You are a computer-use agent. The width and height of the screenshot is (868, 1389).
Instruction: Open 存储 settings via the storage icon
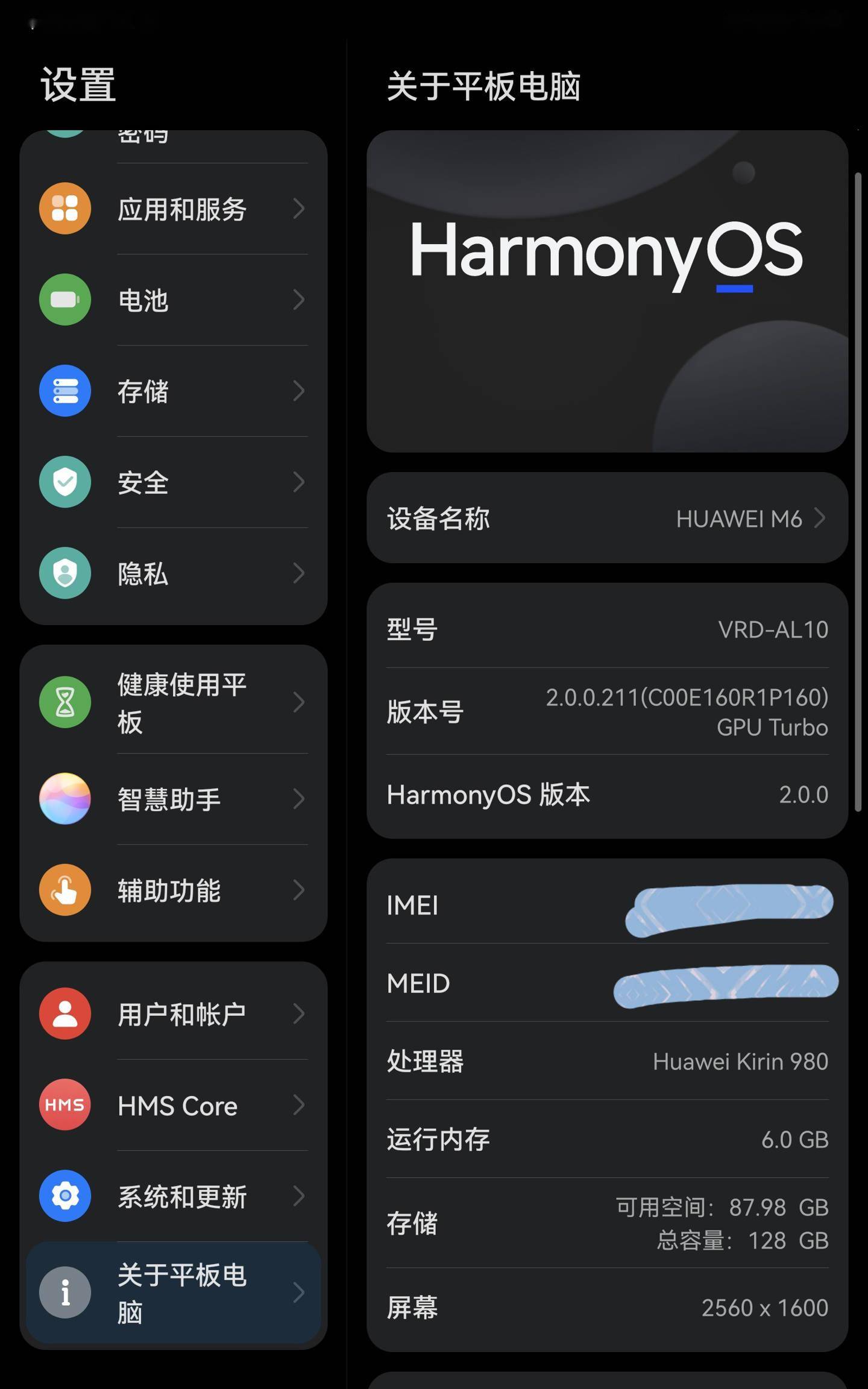coord(64,391)
